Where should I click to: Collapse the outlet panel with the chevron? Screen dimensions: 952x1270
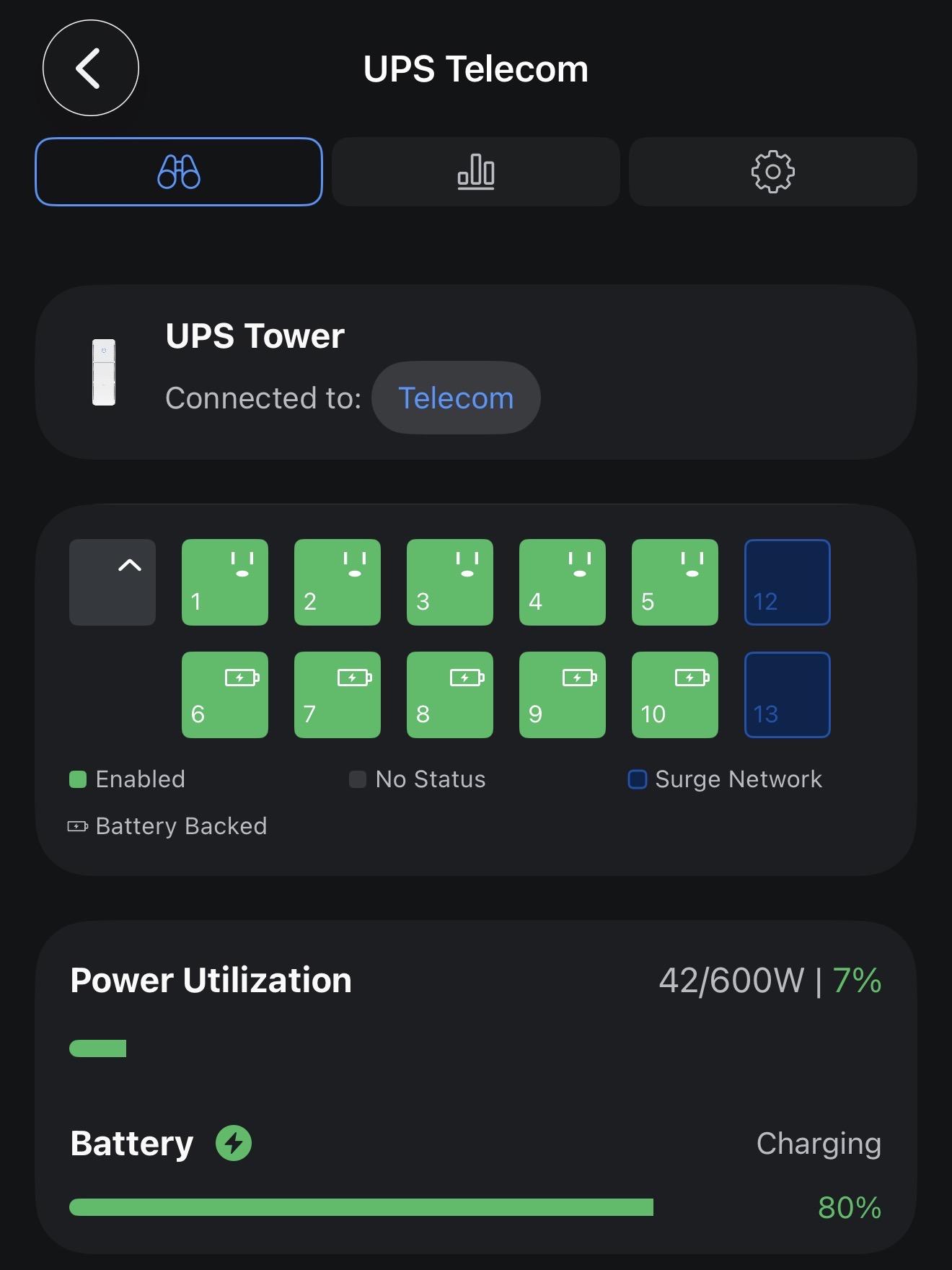pos(113,582)
